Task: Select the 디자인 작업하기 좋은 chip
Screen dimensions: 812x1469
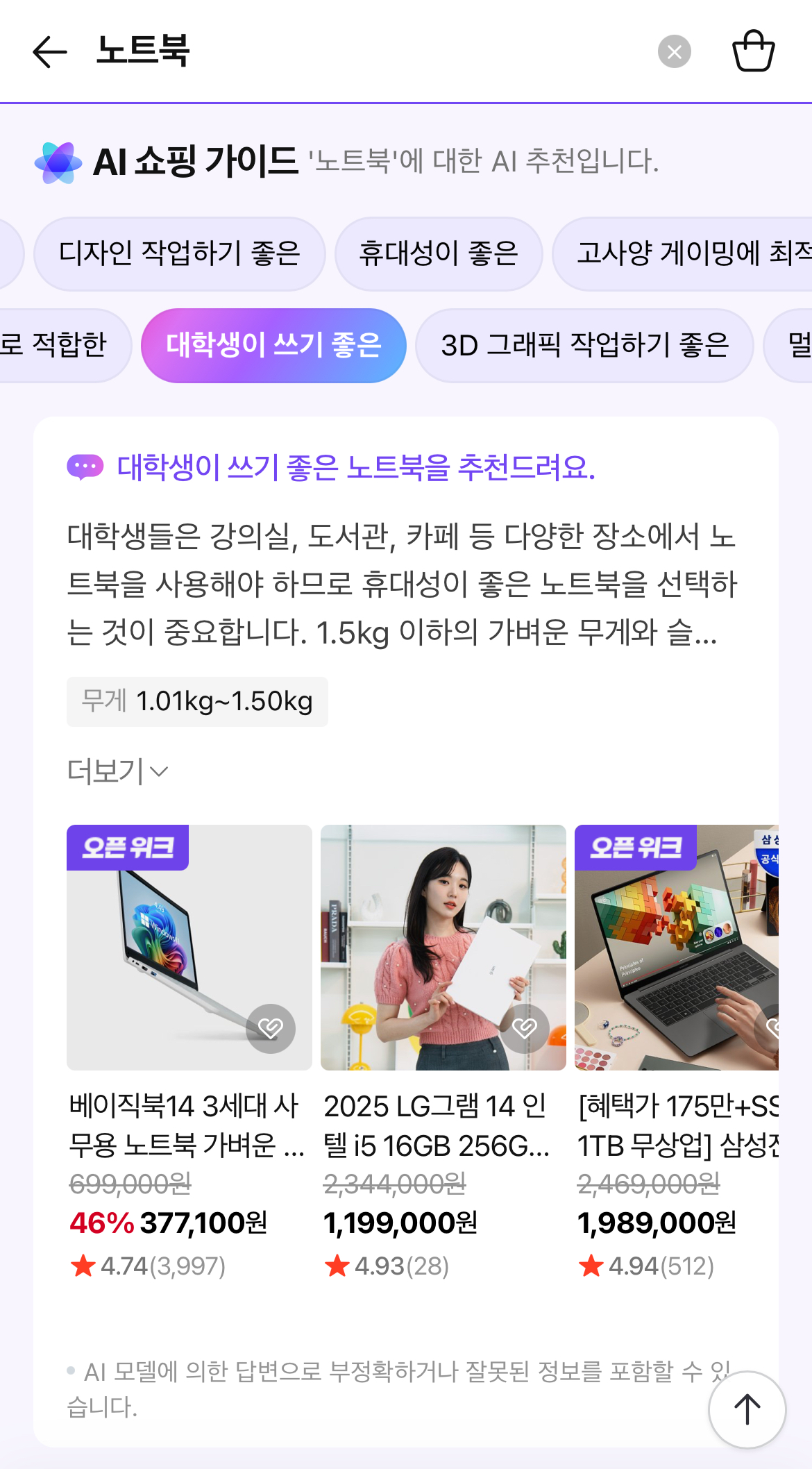Action: 179,253
